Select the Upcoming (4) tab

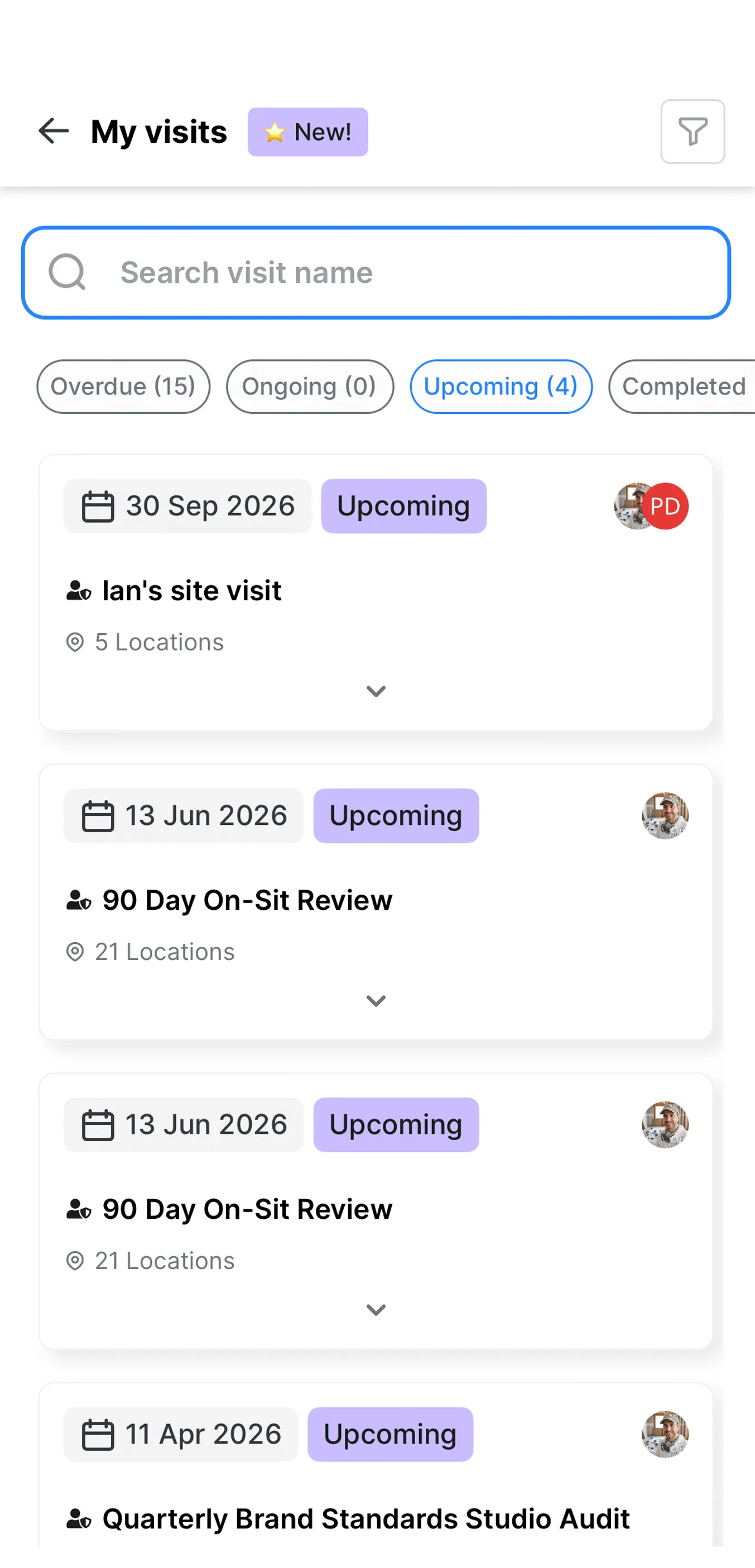click(x=501, y=387)
